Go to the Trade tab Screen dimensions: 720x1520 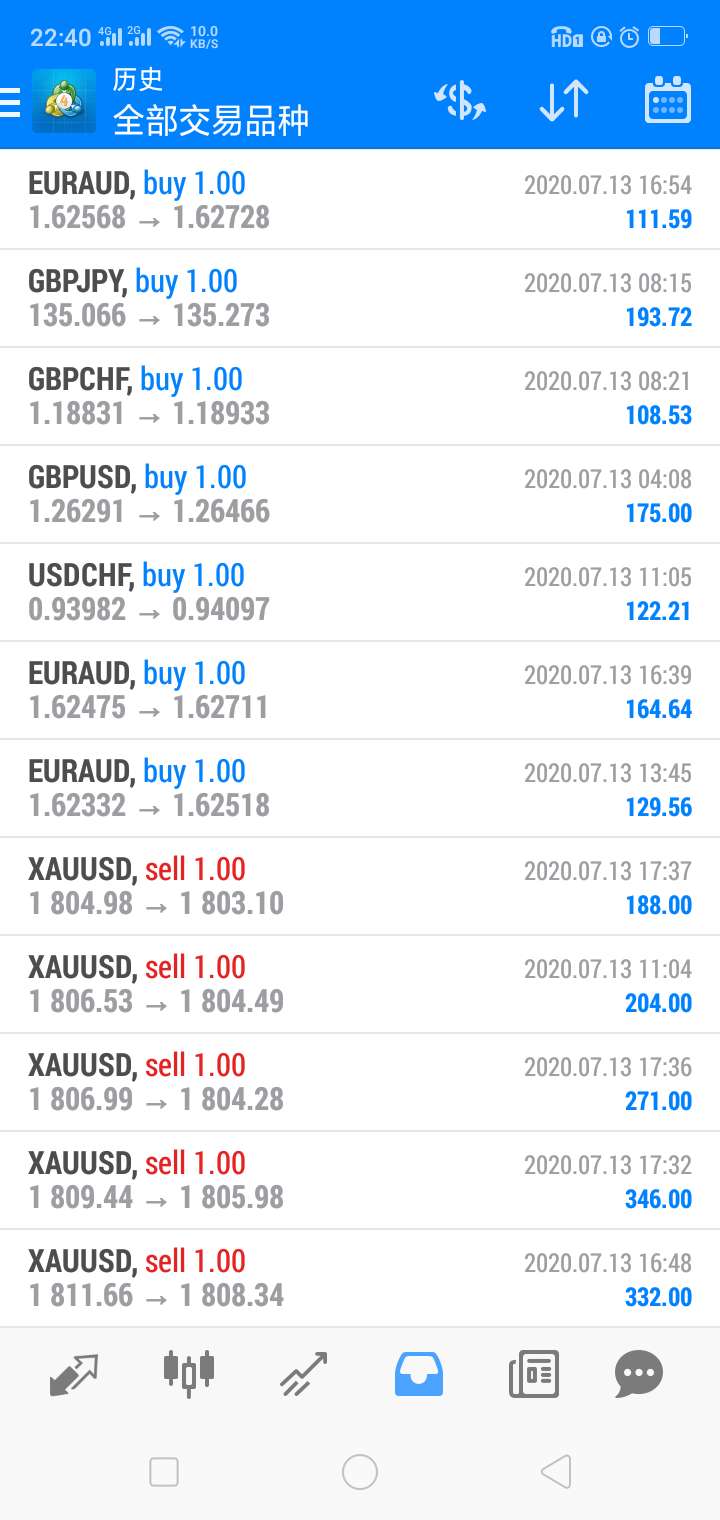click(x=304, y=1374)
